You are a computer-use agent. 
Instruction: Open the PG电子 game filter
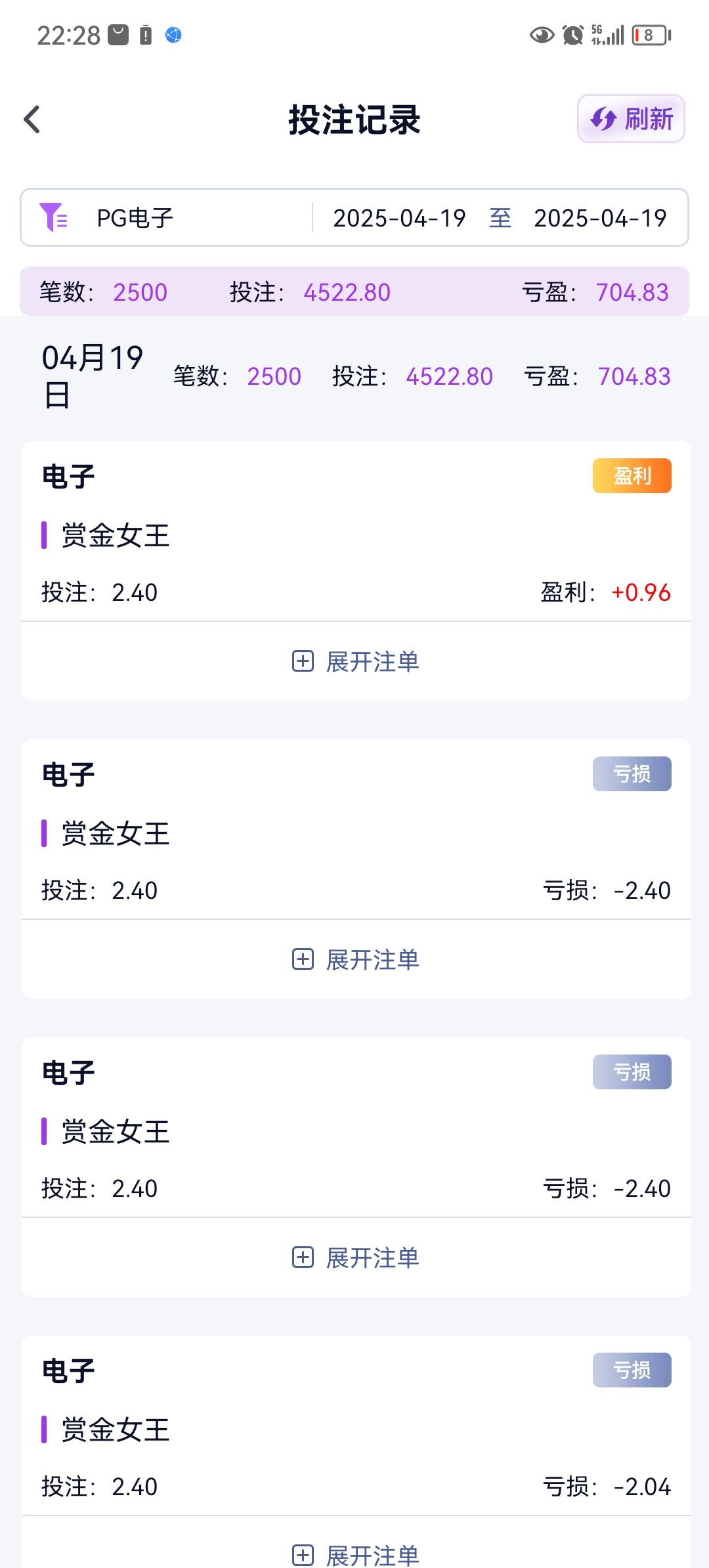point(167,218)
